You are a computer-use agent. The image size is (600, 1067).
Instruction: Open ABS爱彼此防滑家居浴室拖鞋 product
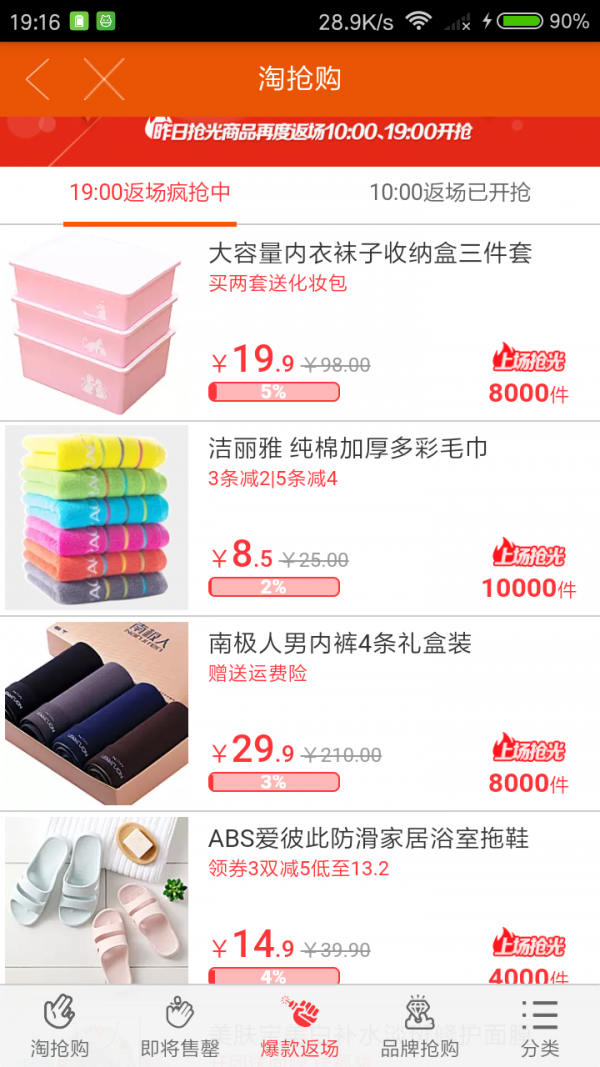coord(300,898)
